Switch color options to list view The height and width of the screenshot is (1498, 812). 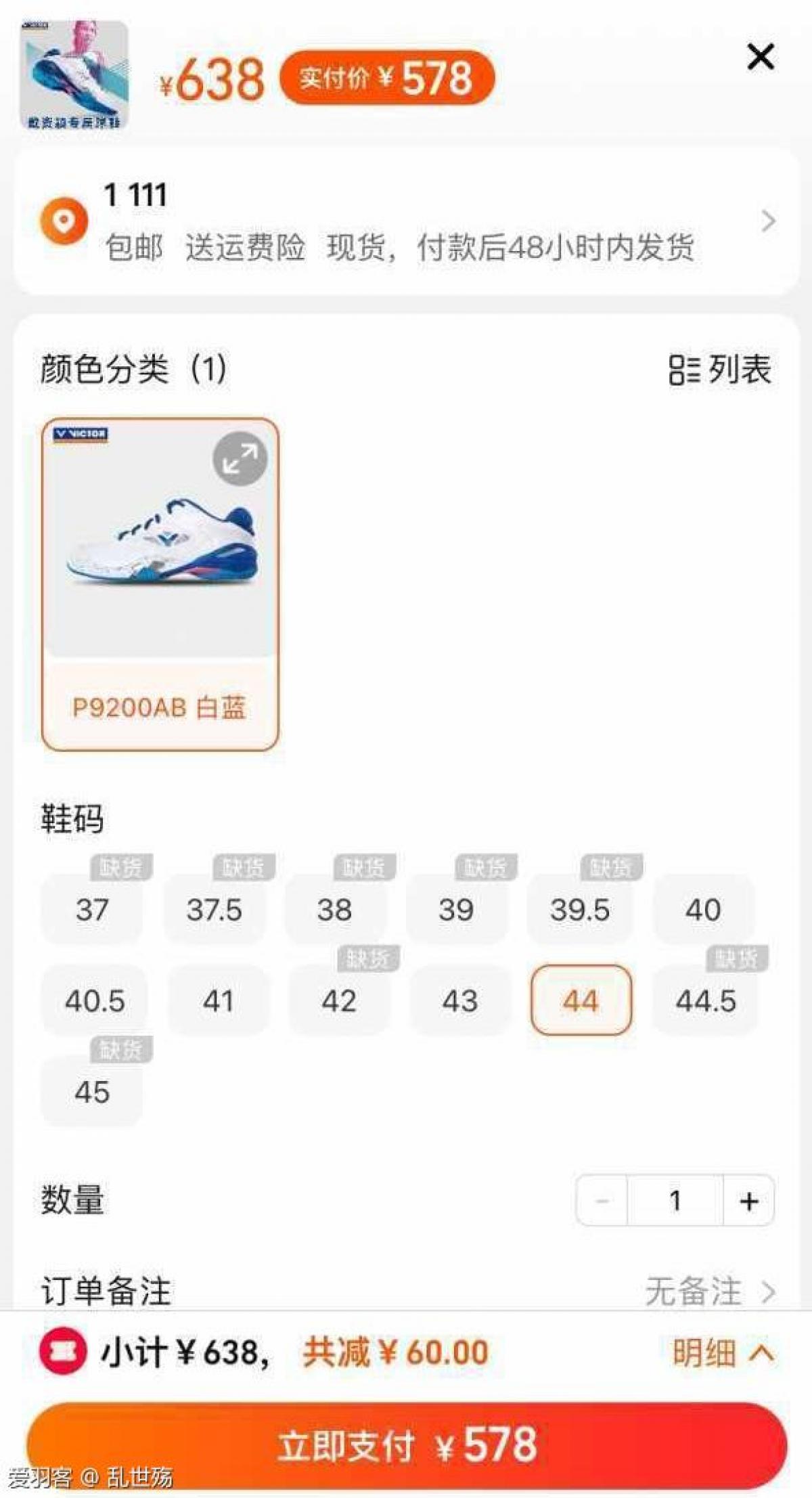pos(720,370)
